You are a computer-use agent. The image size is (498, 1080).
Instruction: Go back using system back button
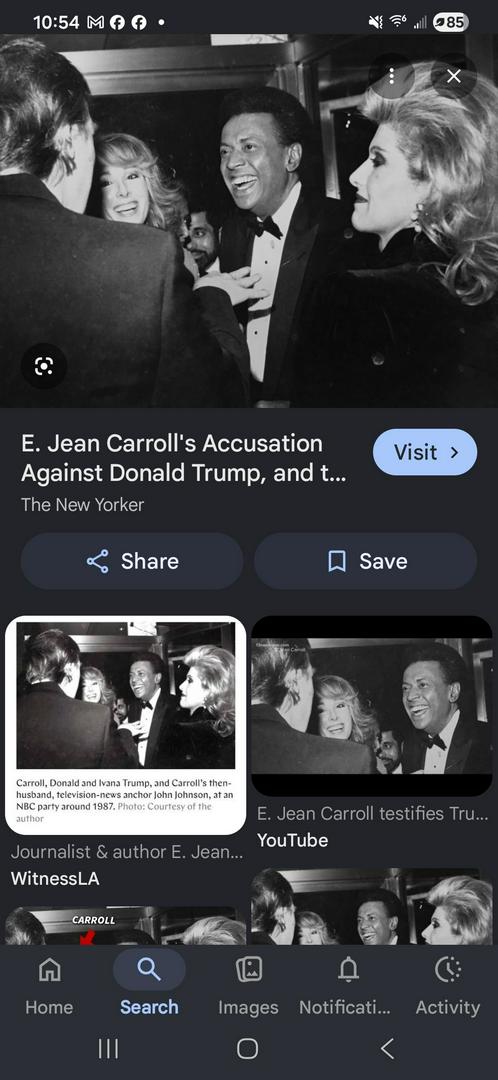[387, 1049]
